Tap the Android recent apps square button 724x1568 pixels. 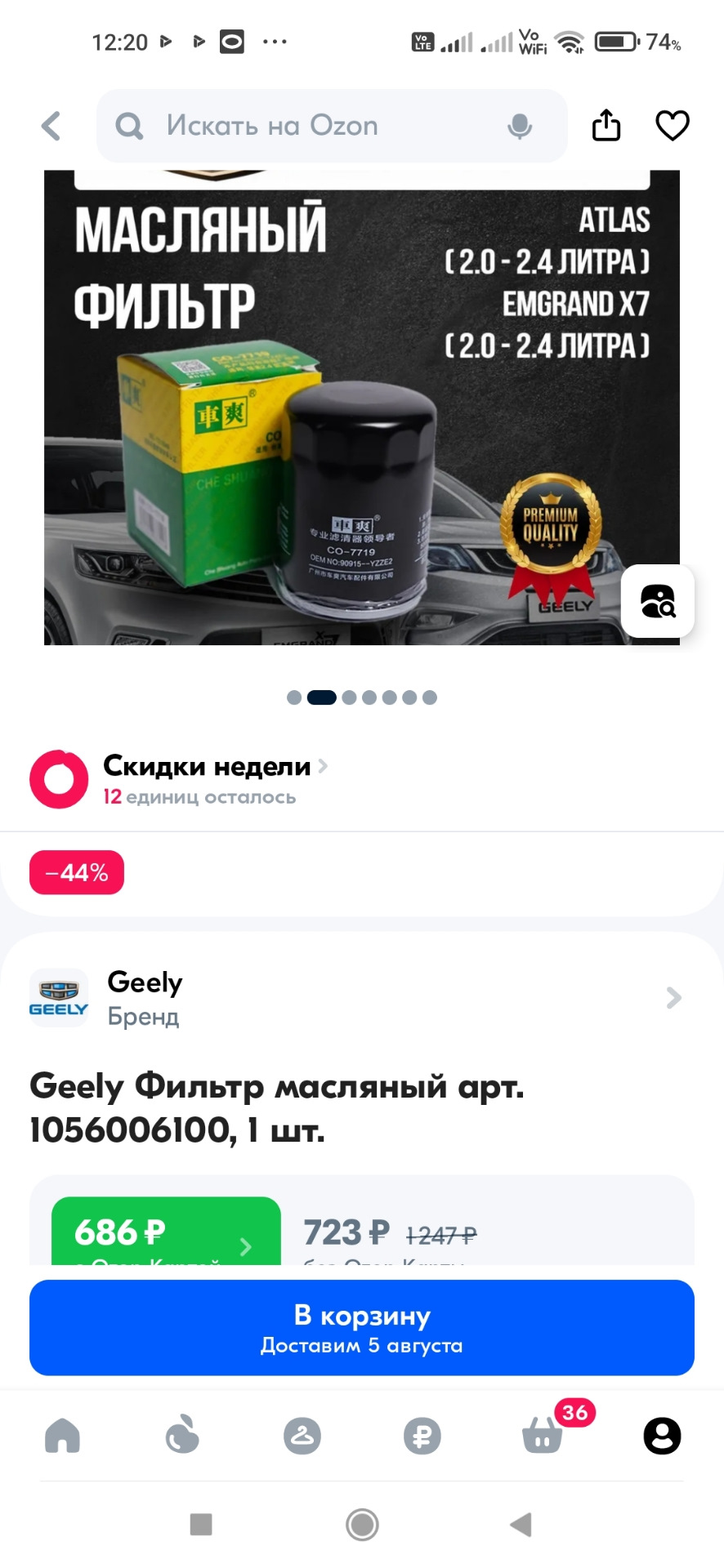click(x=200, y=1524)
